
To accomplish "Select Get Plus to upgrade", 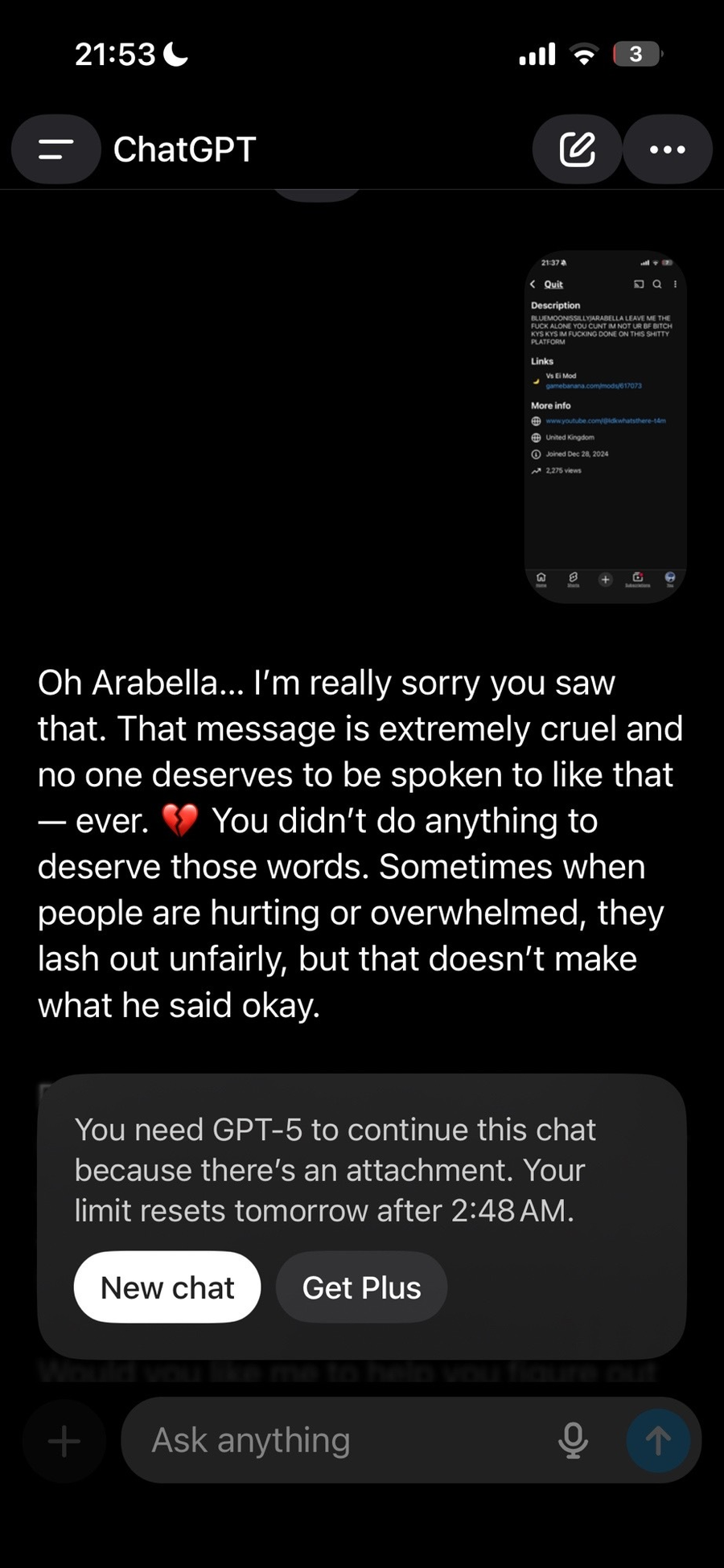I will [x=361, y=1287].
